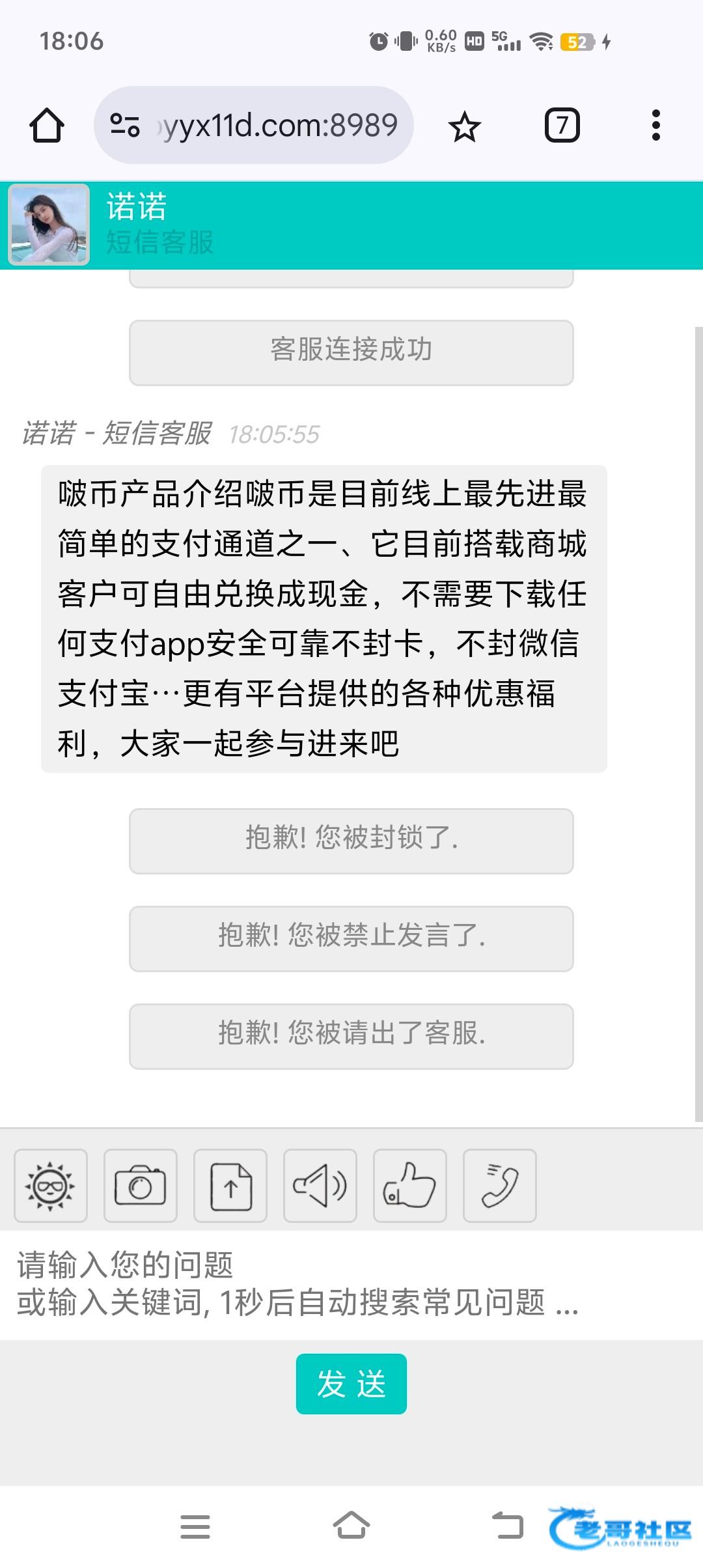The height and width of the screenshot is (1568, 703).
Task: Bookmark this page with the star
Action: (464, 126)
